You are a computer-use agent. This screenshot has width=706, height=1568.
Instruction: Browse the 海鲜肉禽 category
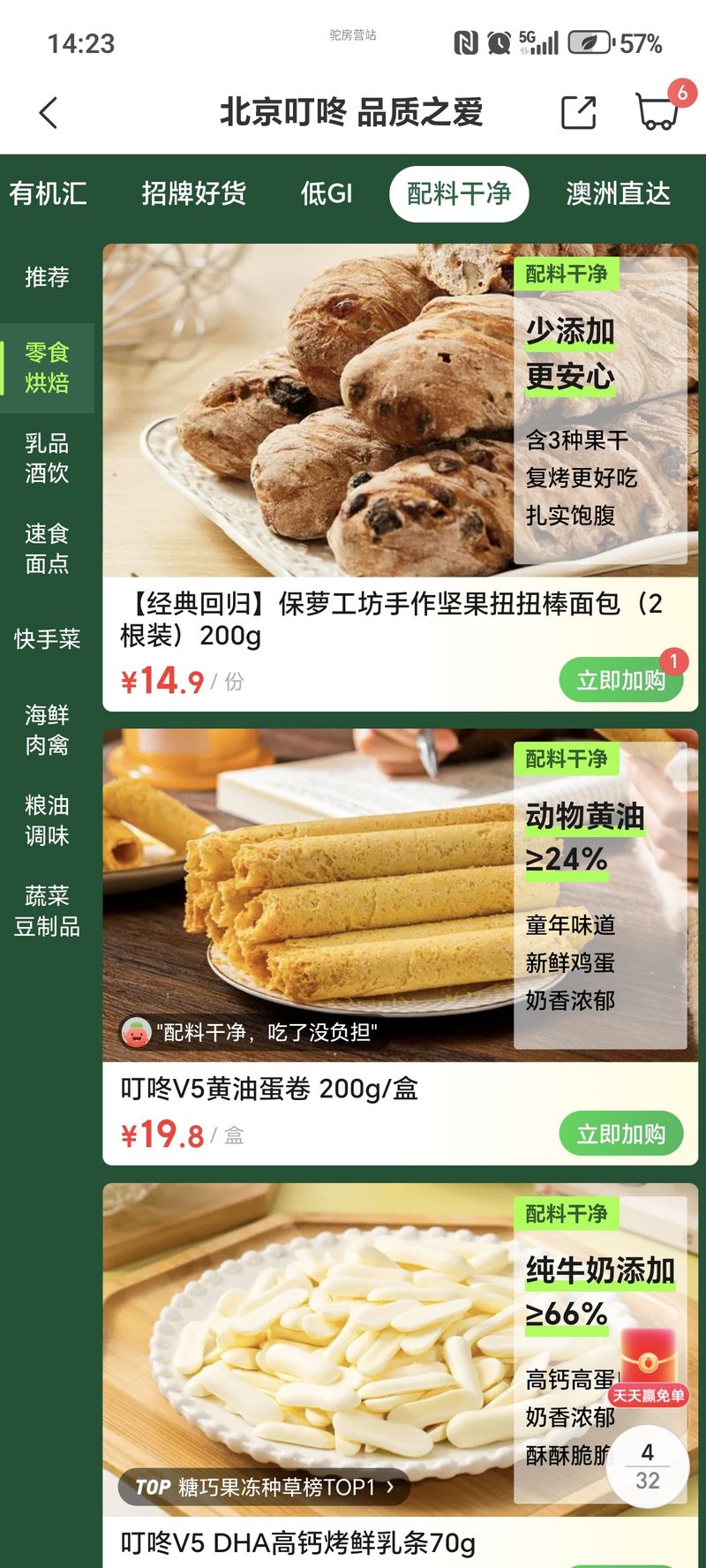47,730
